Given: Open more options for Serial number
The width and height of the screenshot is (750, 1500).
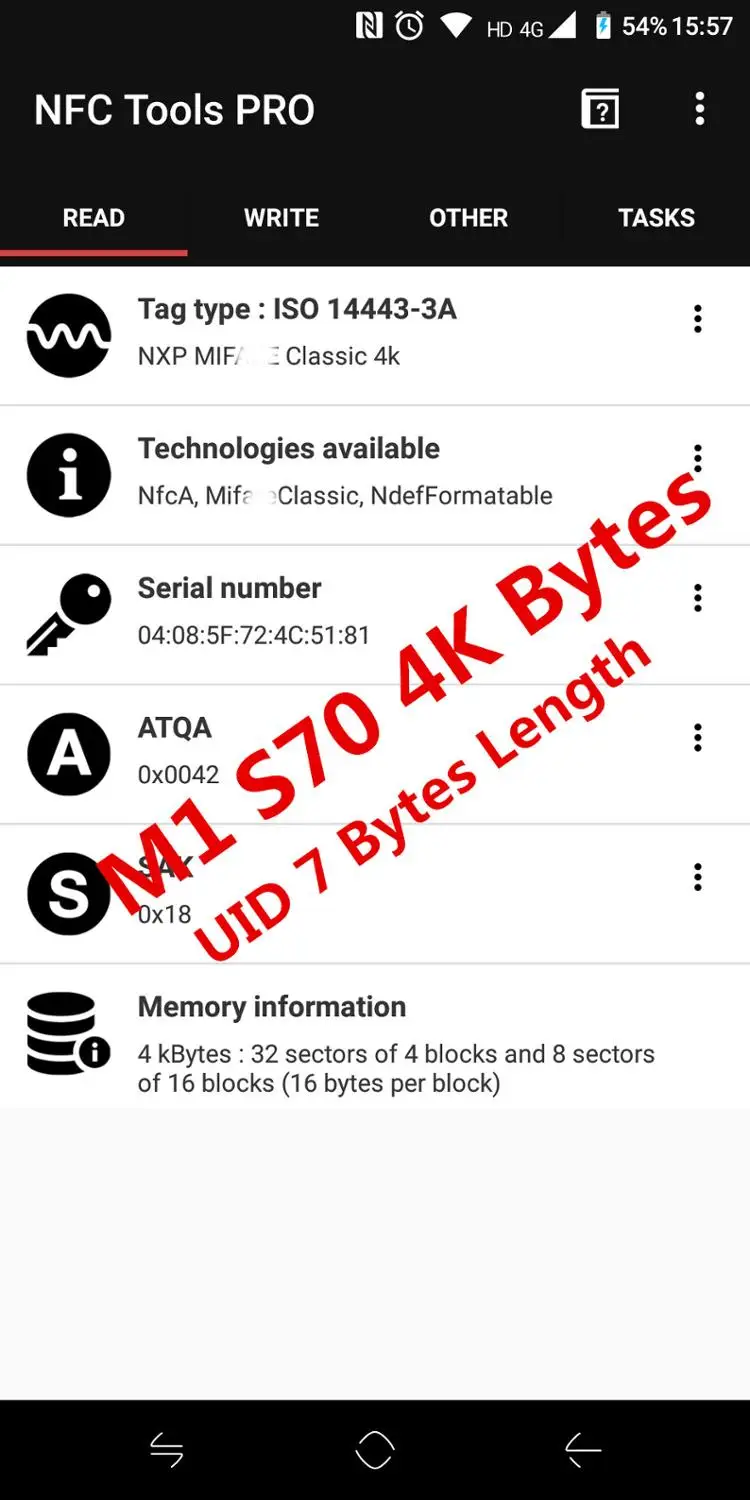Looking at the screenshot, I should (x=698, y=598).
